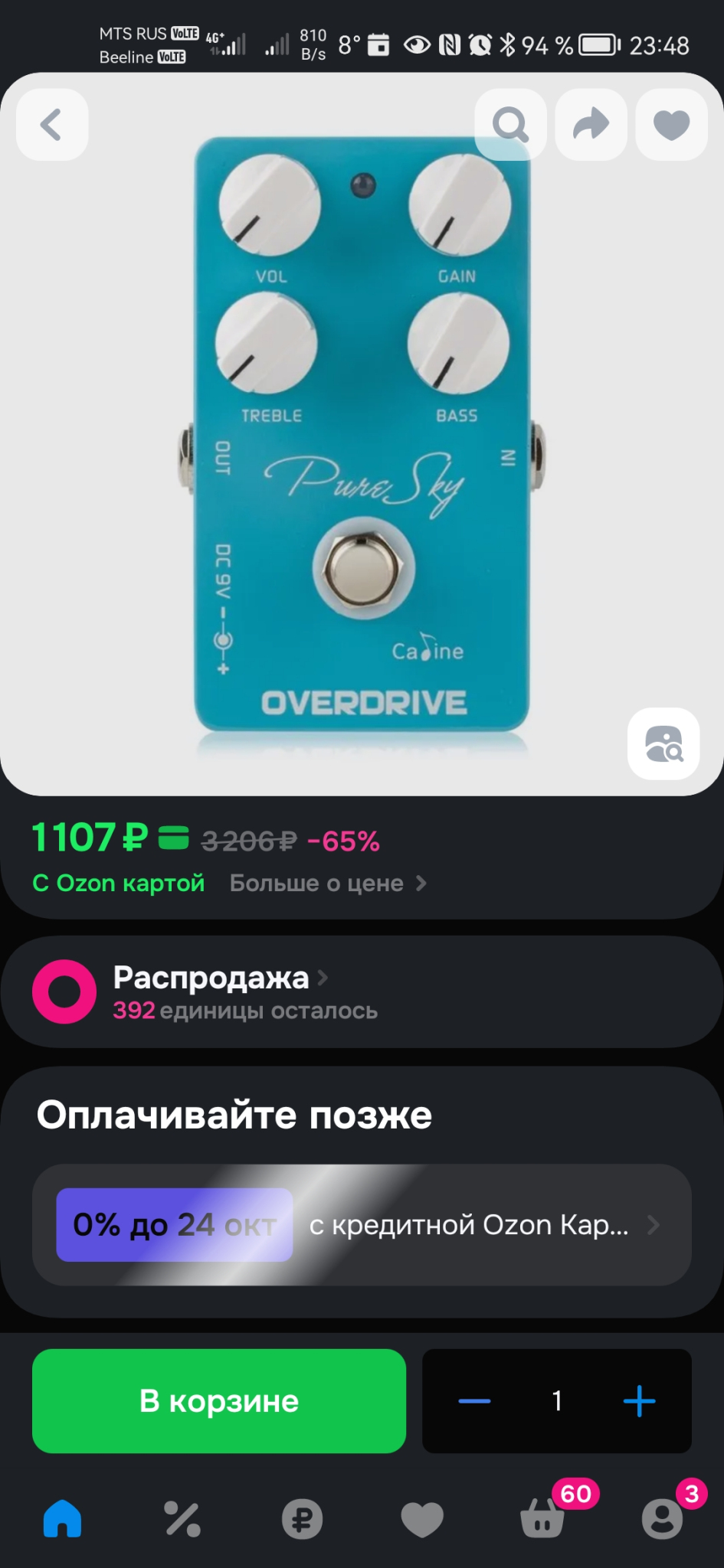724x1568 pixels.
Task: Add the pedal to favorites
Action: tap(671, 125)
